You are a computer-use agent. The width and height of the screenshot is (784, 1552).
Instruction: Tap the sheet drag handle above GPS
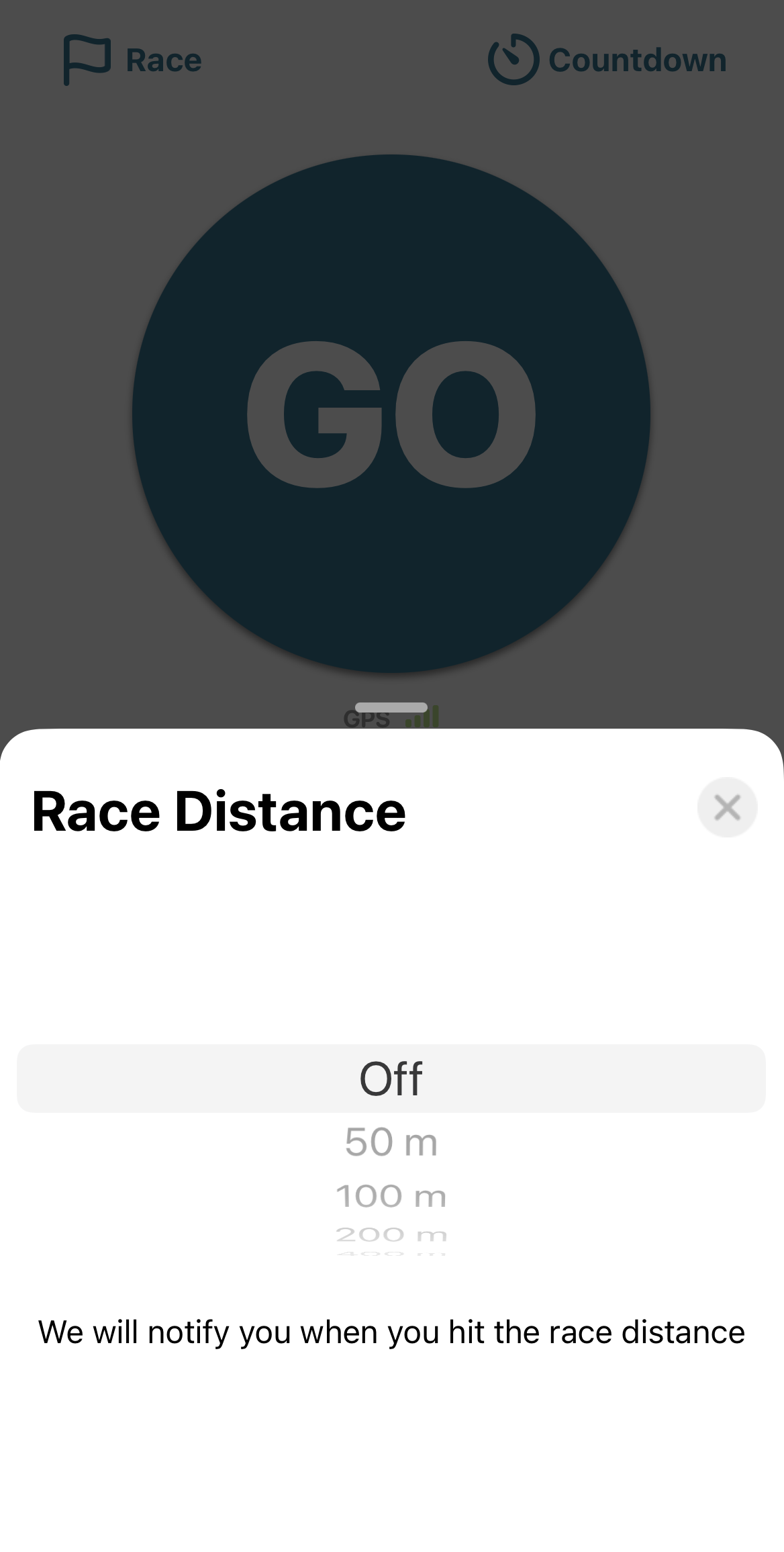[392, 706]
